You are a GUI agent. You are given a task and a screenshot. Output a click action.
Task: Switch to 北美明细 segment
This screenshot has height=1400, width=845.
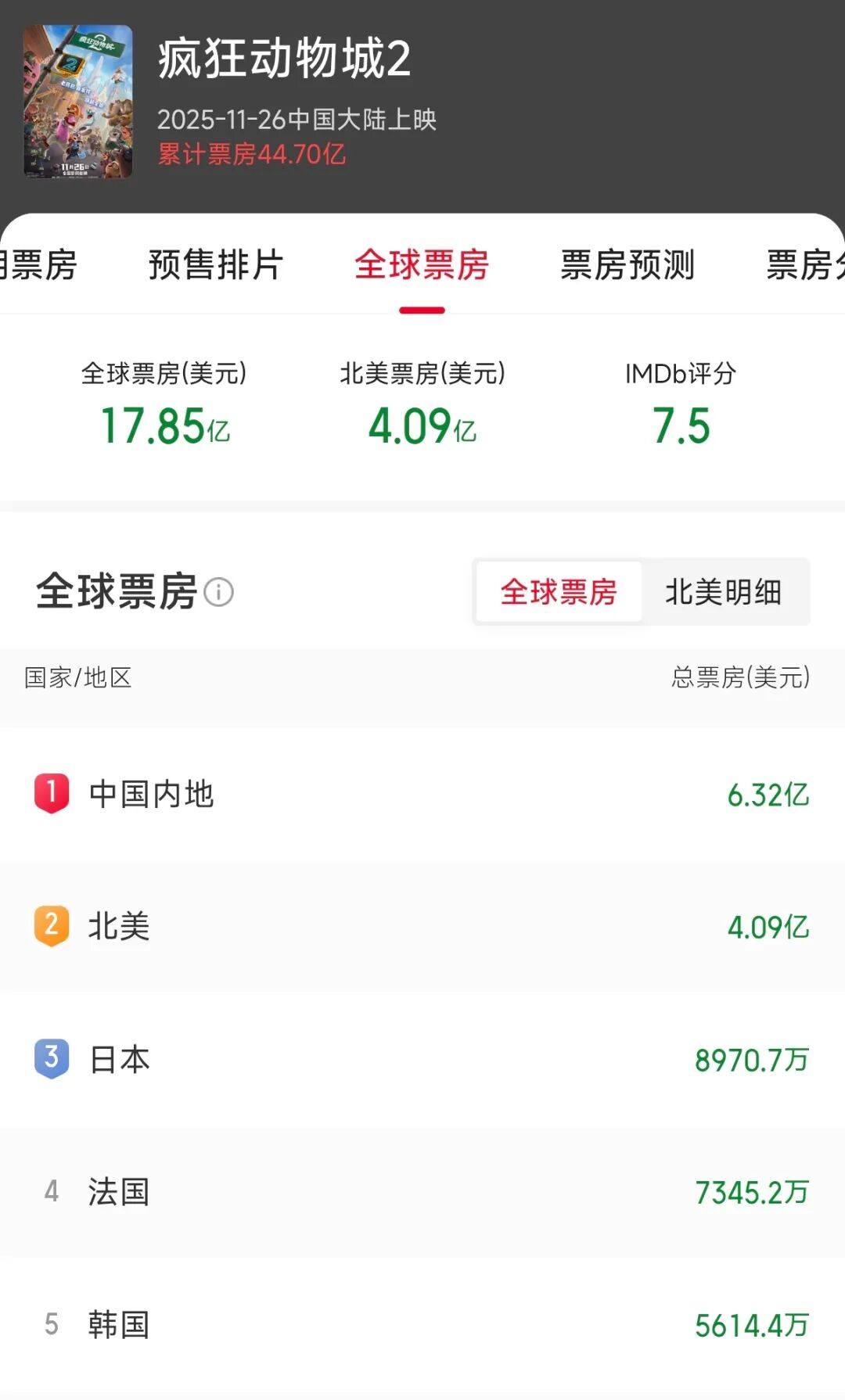coord(724,592)
